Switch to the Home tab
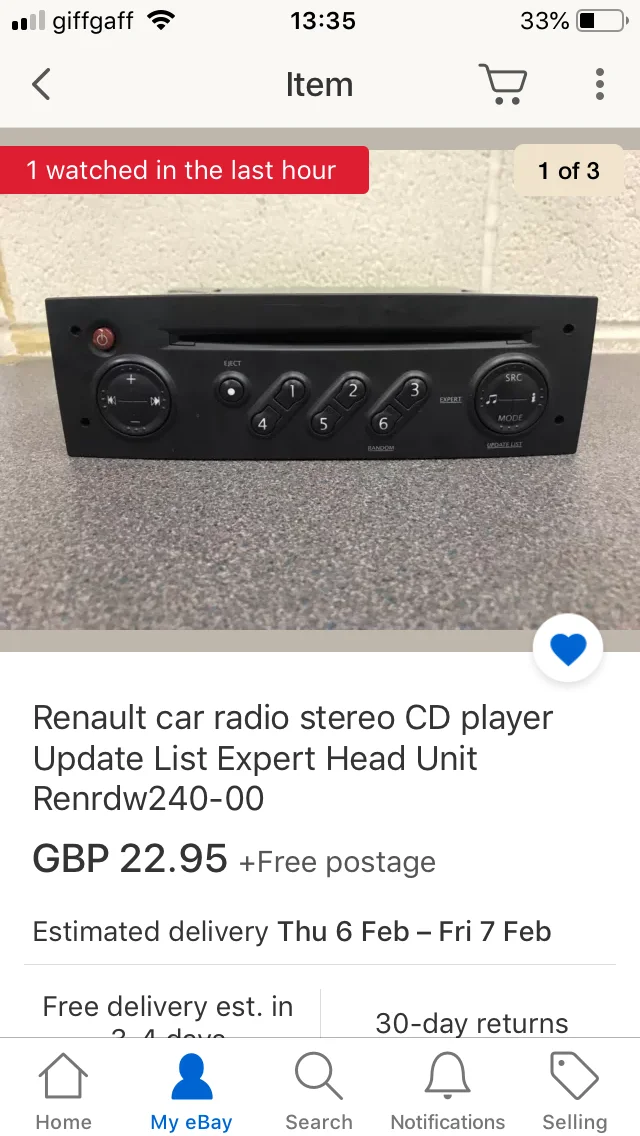640x1136 pixels. (63, 1092)
